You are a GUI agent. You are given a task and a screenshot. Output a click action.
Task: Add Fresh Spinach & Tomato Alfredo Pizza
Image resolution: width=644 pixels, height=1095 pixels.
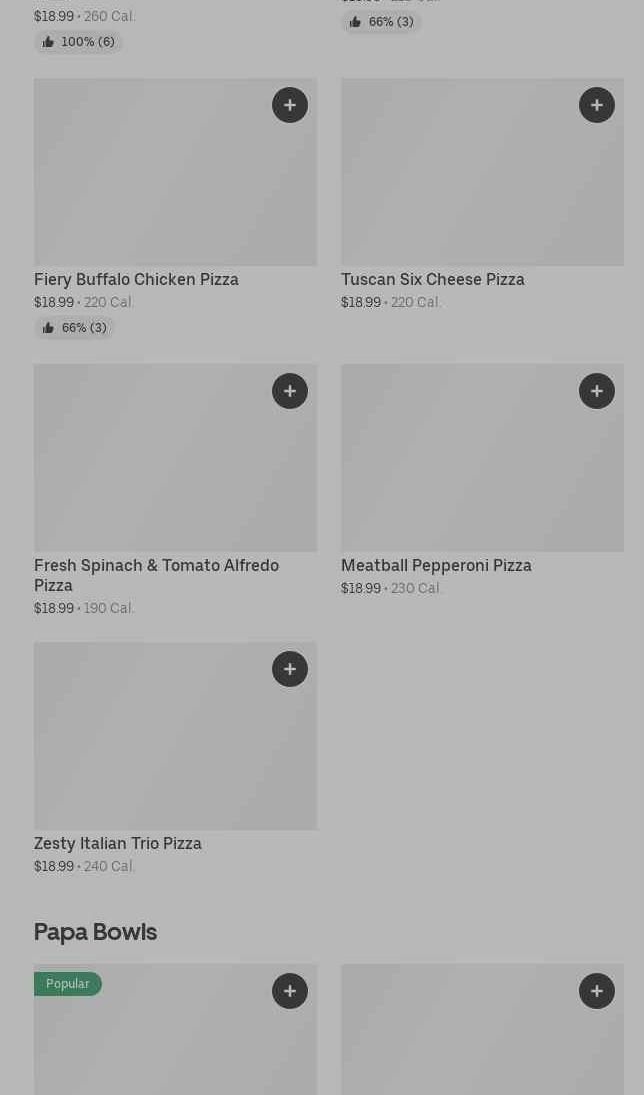290,391
